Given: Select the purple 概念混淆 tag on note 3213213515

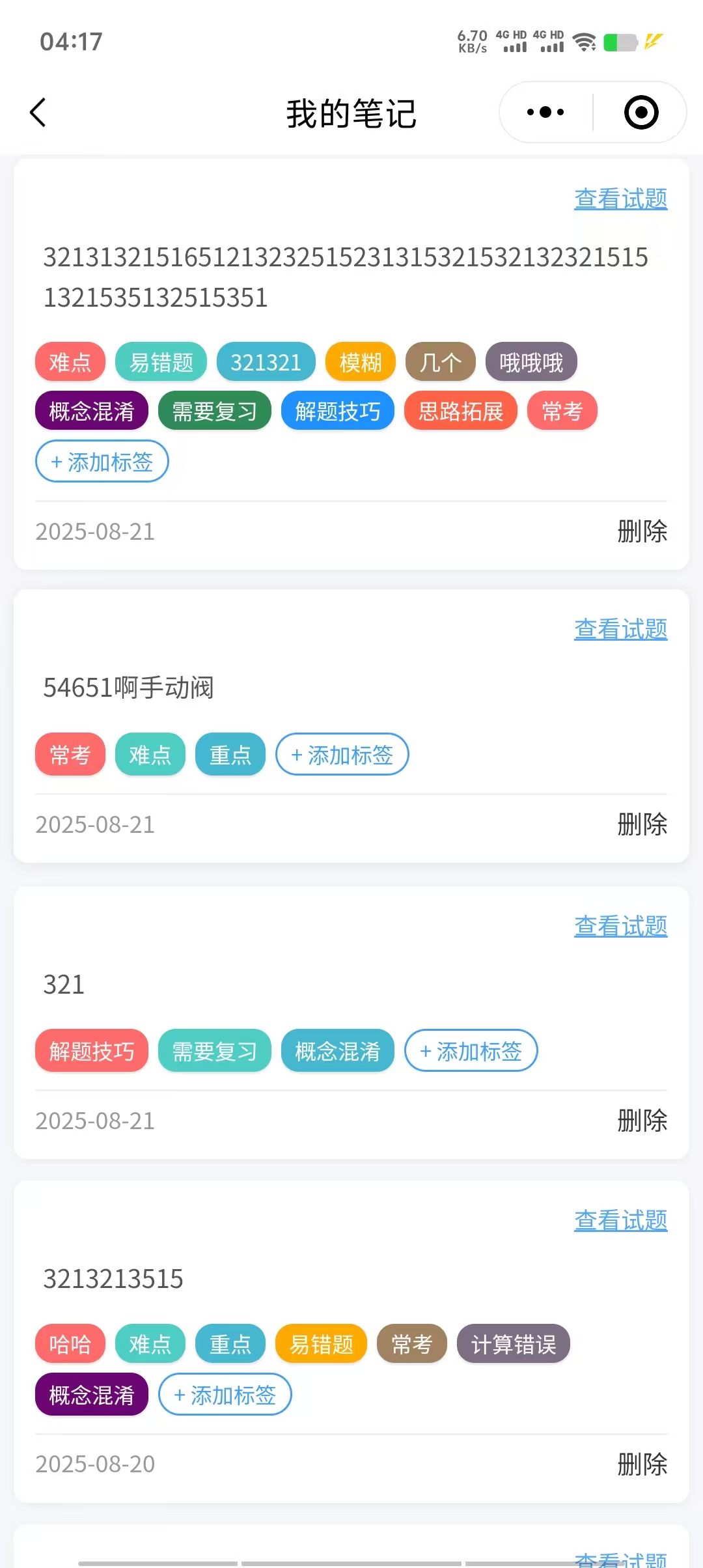Looking at the screenshot, I should click(91, 1393).
